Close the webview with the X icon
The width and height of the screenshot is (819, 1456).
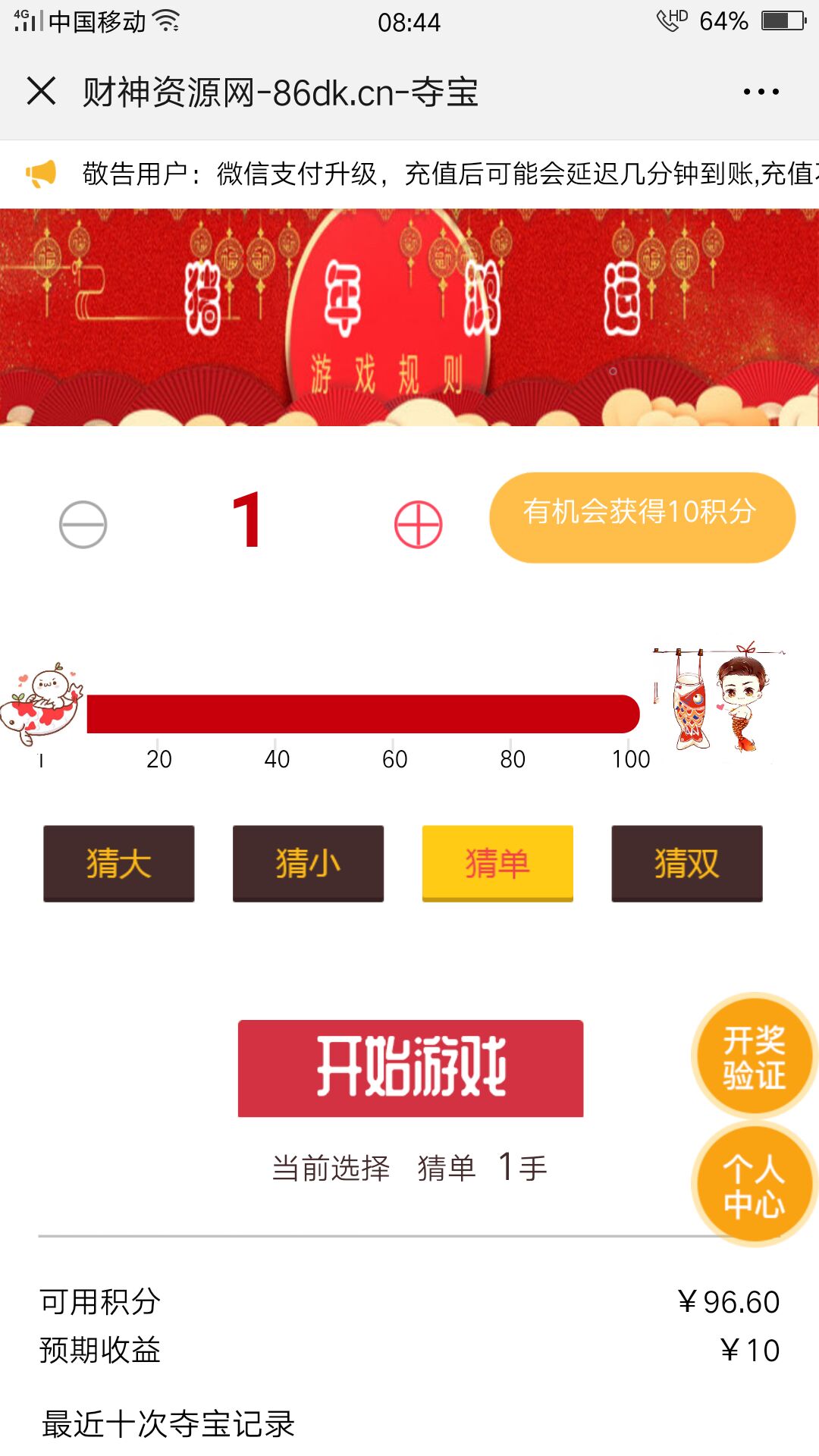click(42, 92)
